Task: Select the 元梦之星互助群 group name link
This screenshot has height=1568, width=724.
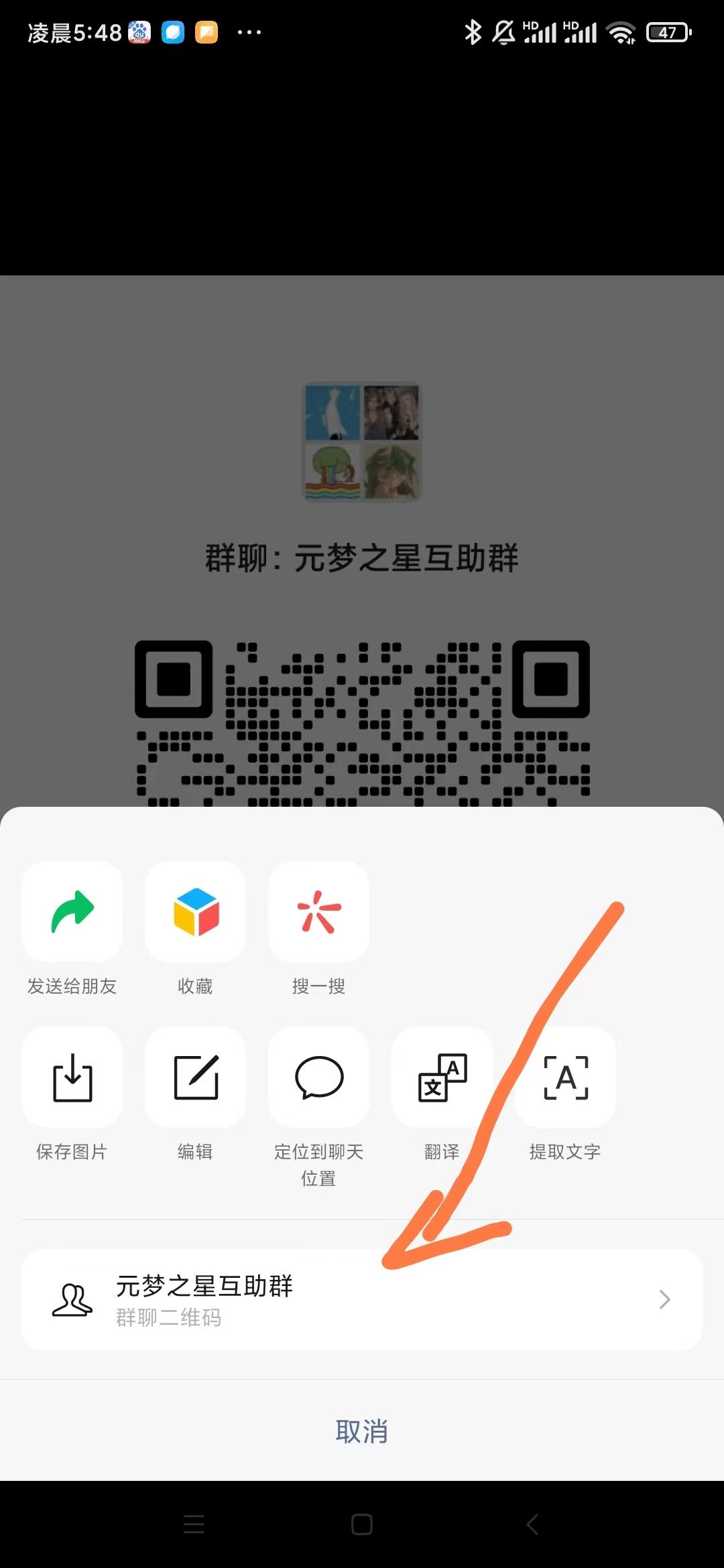Action: click(x=204, y=1287)
